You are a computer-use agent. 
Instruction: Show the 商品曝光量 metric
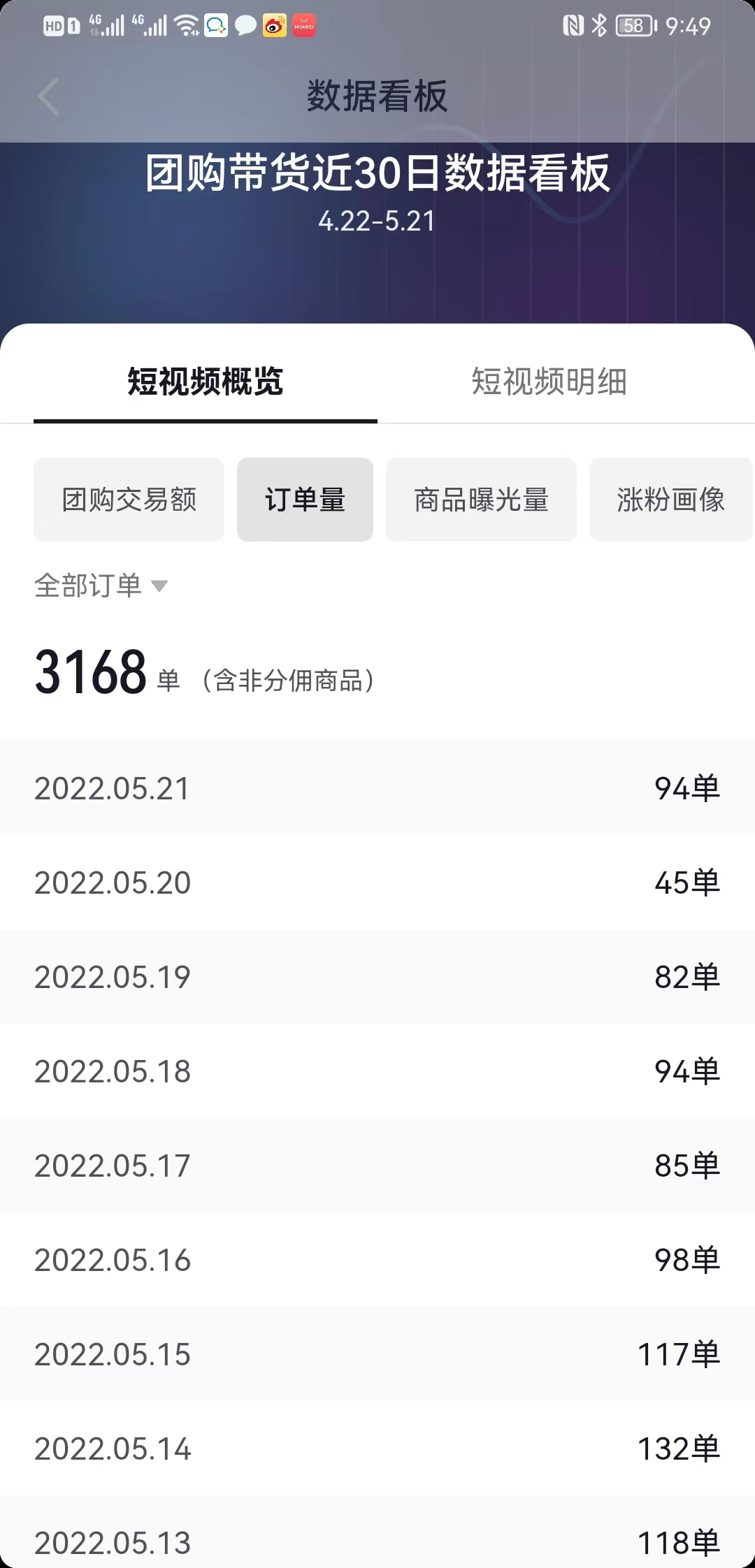pyautogui.click(x=481, y=500)
